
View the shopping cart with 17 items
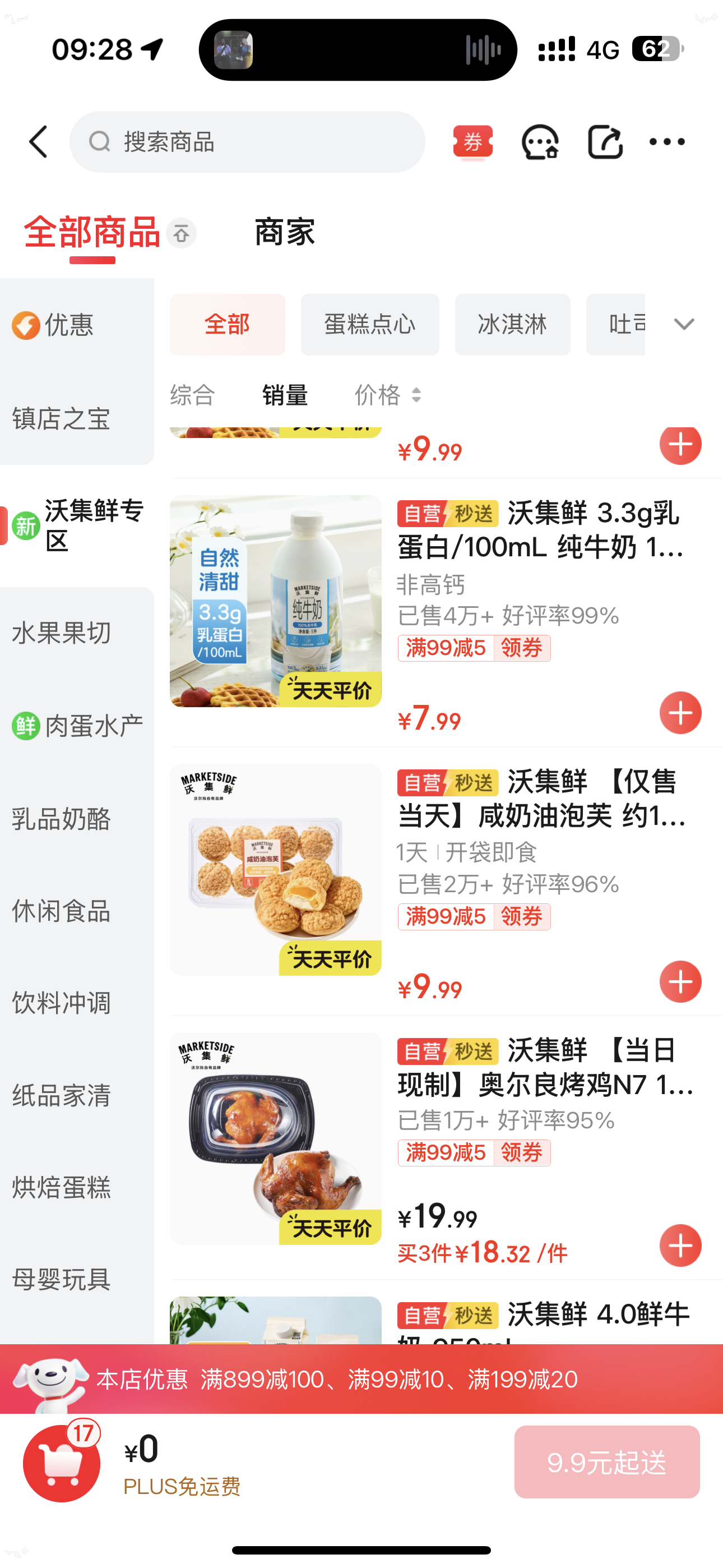pos(62,1463)
